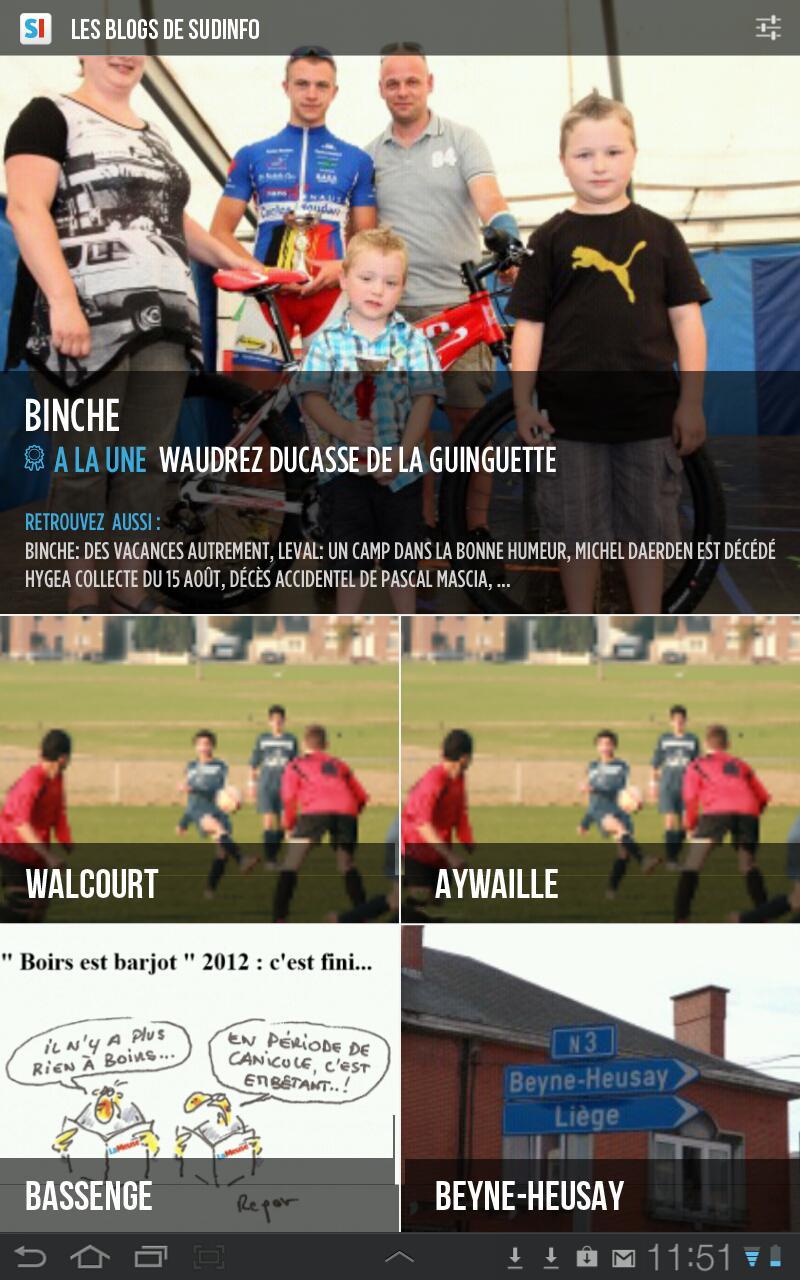Show recent apps

point(150,1256)
